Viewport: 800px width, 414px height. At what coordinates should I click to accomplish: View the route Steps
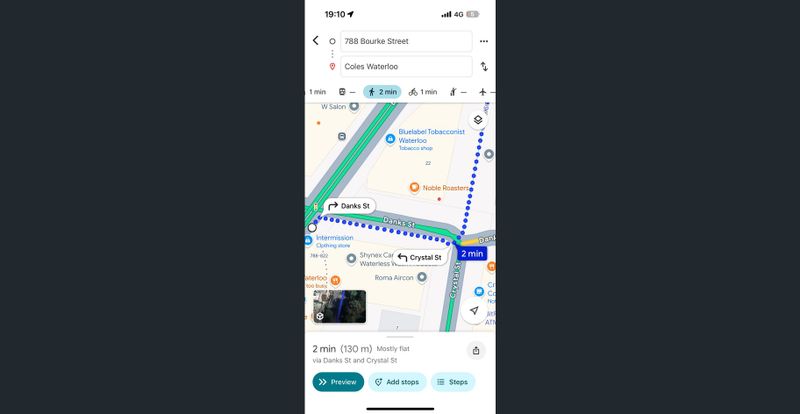[x=453, y=382]
